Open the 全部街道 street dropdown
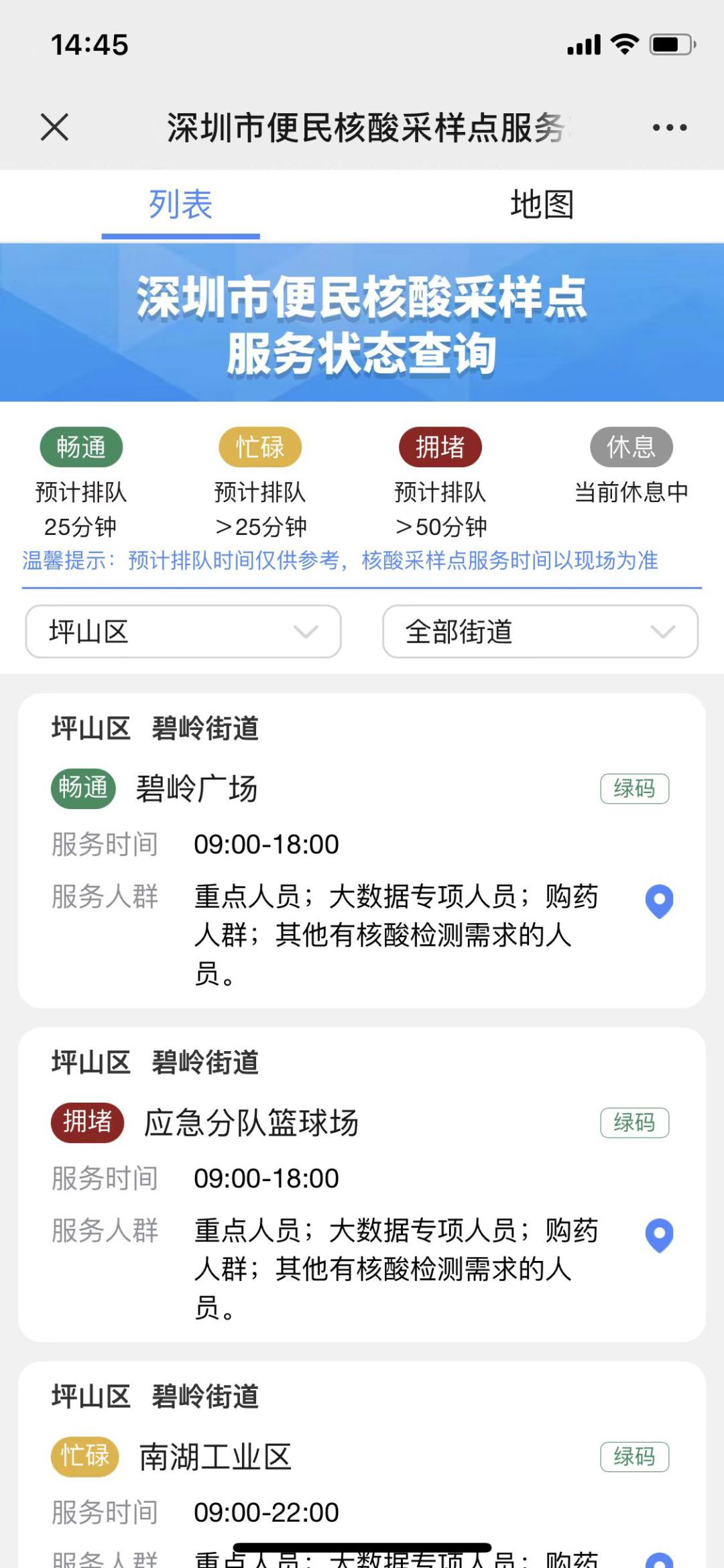The width and height of the screenshot is (724, 1568). [540, 631]
